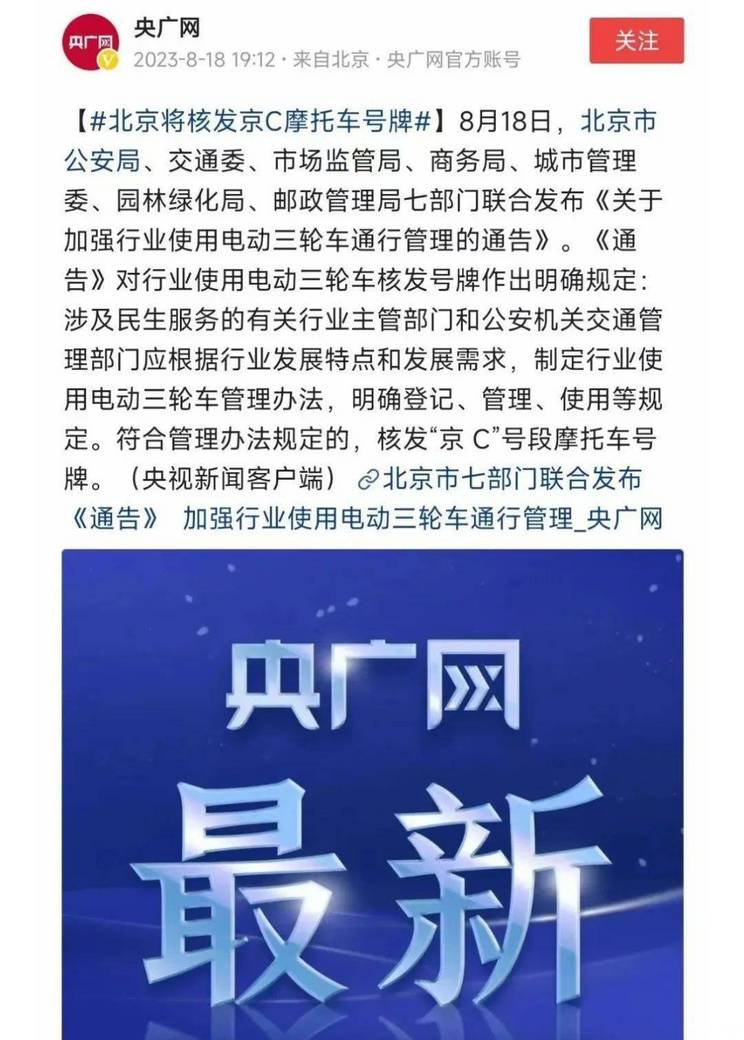
Task: Open the 央广网 account name
Action: (x=164, y=26)
